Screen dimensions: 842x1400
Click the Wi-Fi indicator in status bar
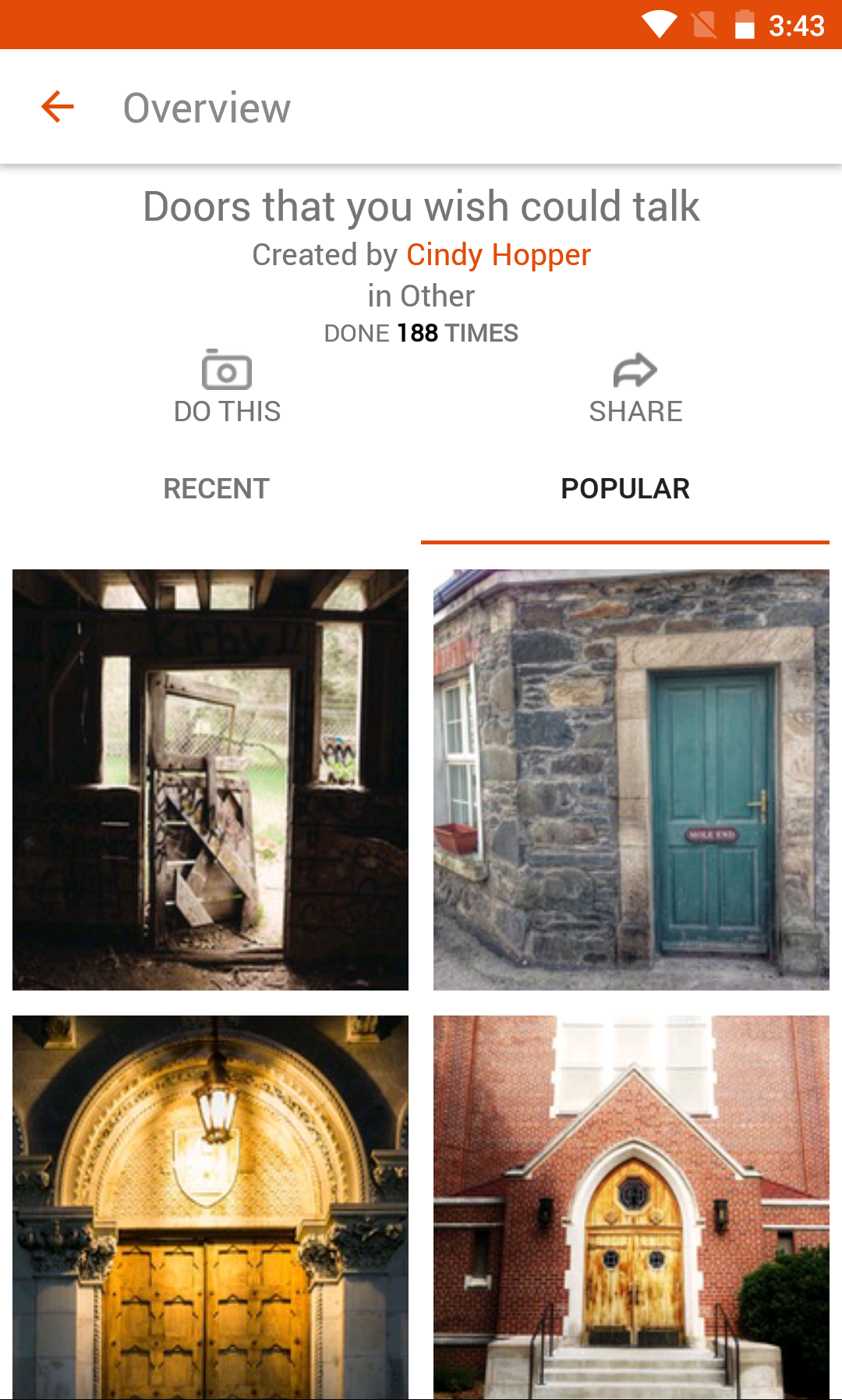point(661,25)
